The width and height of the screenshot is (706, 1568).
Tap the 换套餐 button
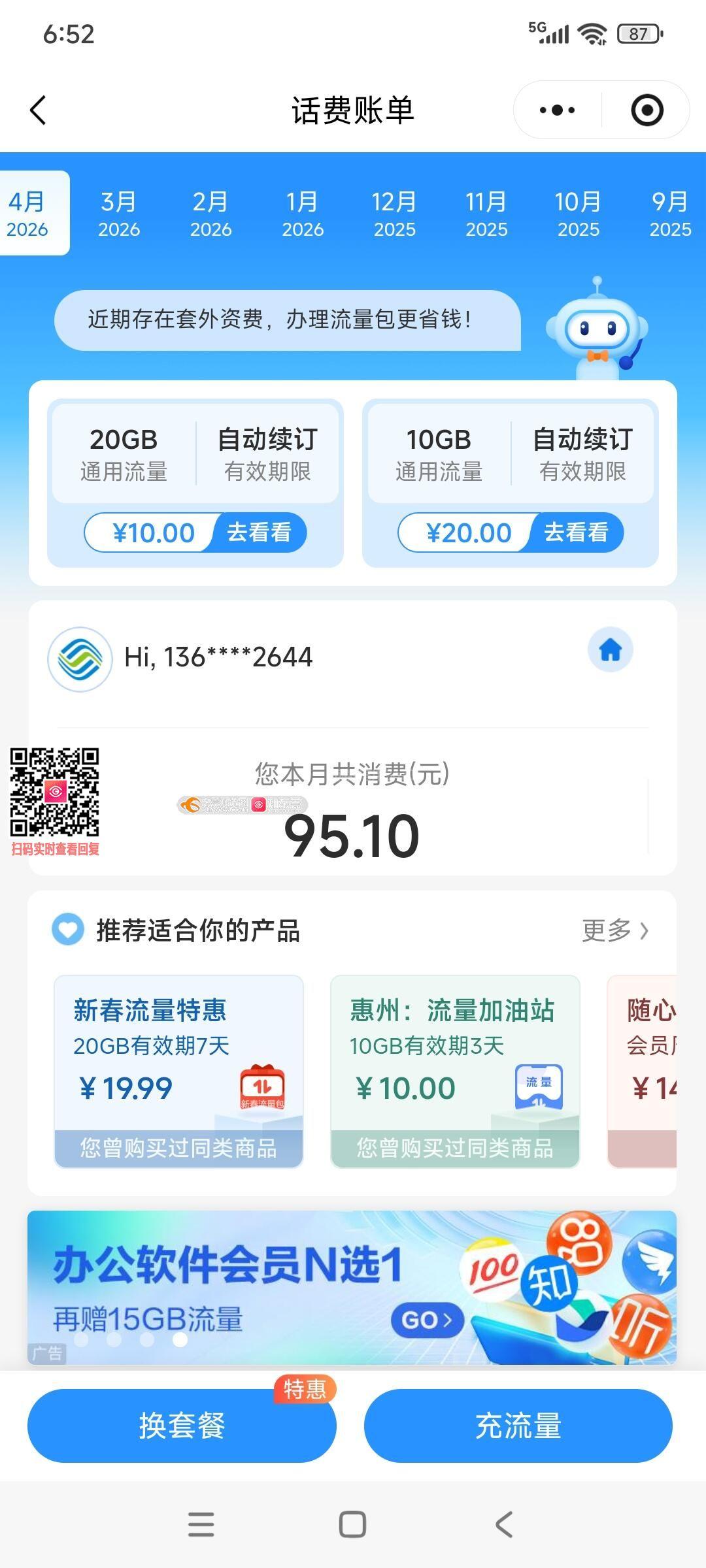pos(182,1426)
